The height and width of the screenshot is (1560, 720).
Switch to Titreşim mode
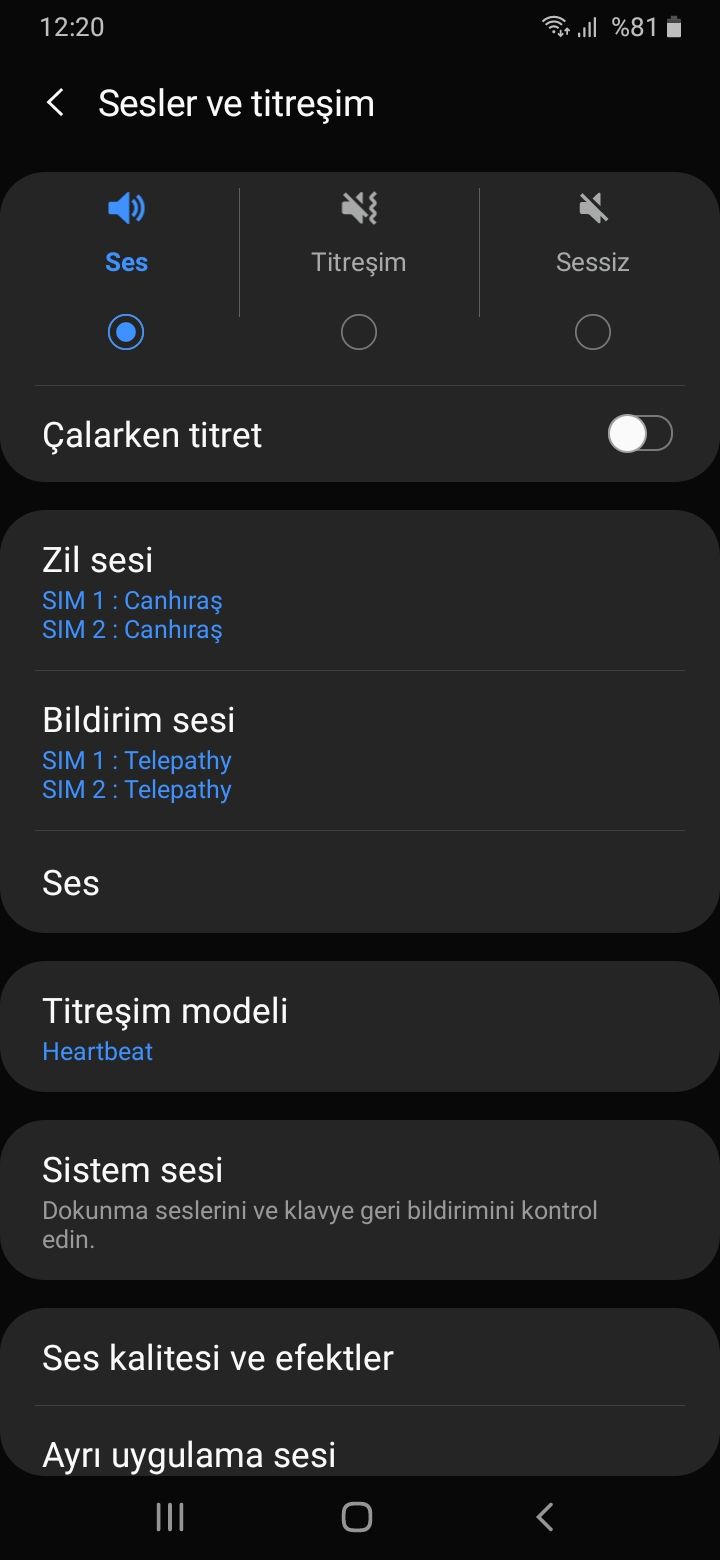pos(359,332)
